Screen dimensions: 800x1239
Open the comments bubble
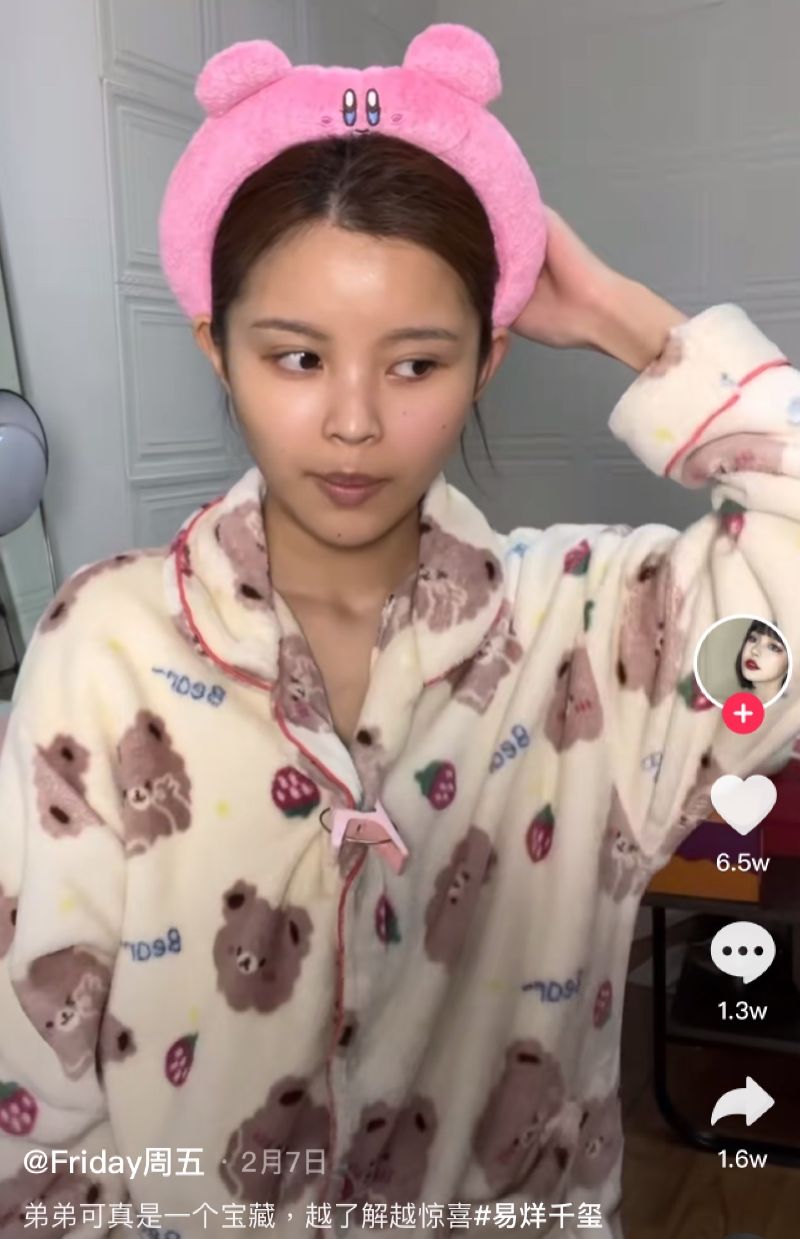click(x=742, y=952)
